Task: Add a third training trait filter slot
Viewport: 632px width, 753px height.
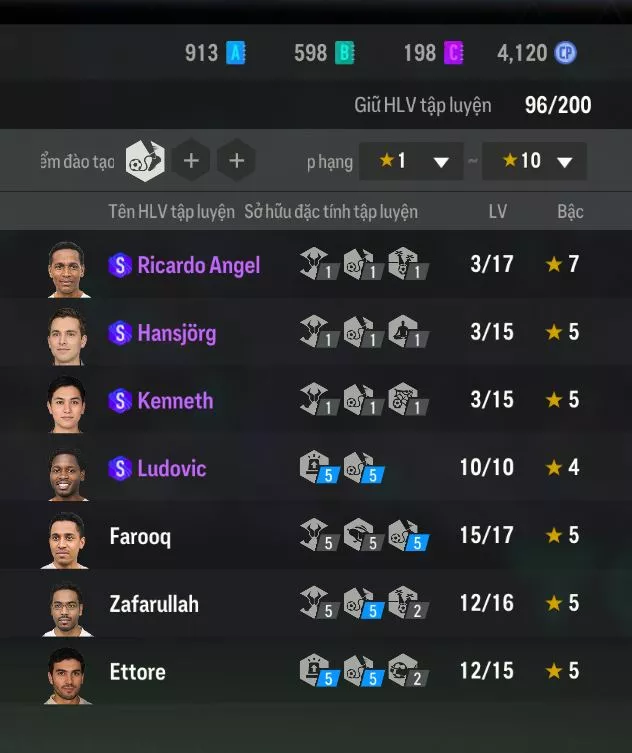Action: (236, 161)
